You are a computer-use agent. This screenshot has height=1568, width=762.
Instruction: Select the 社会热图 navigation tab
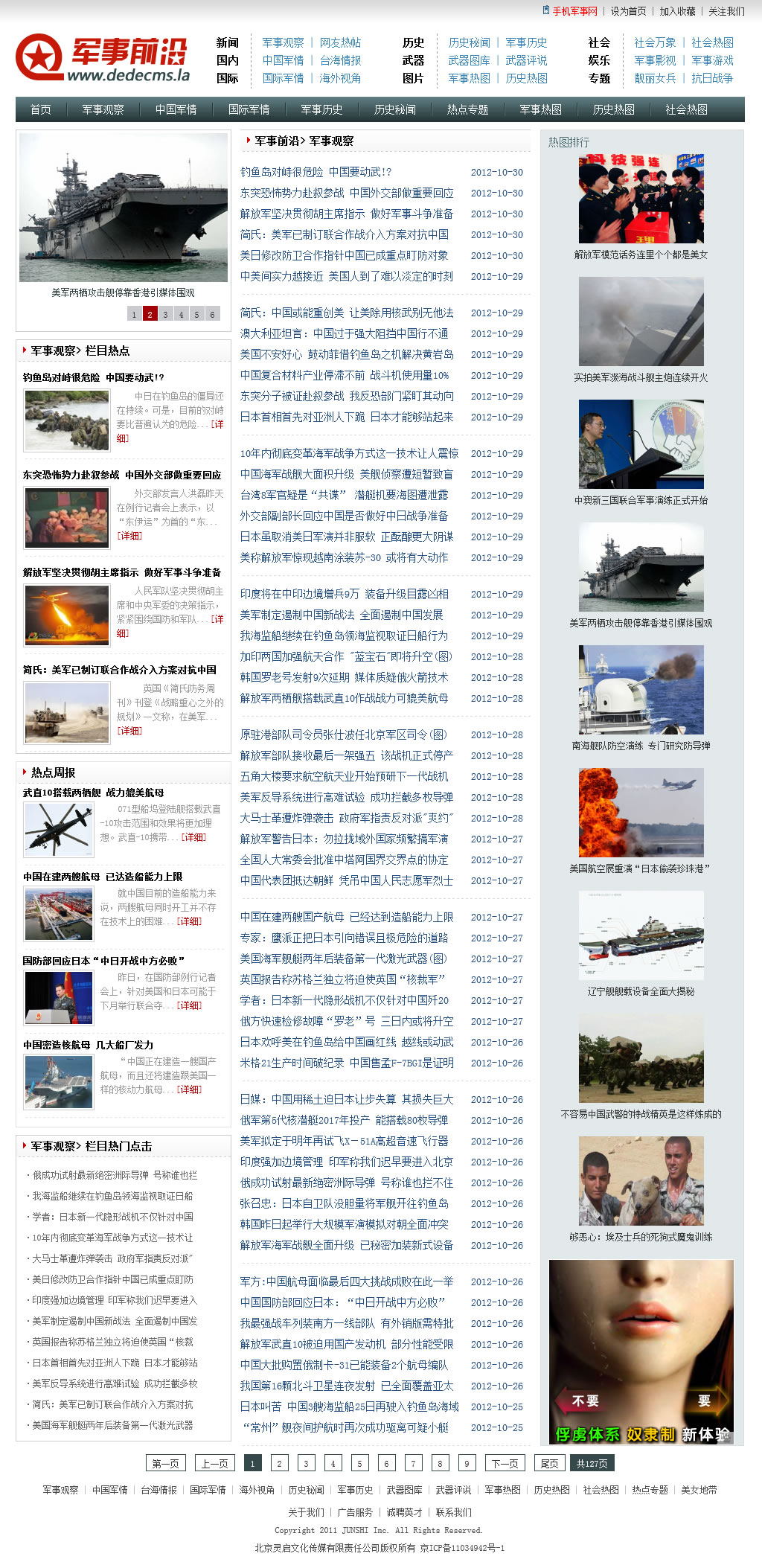[687, 109]
